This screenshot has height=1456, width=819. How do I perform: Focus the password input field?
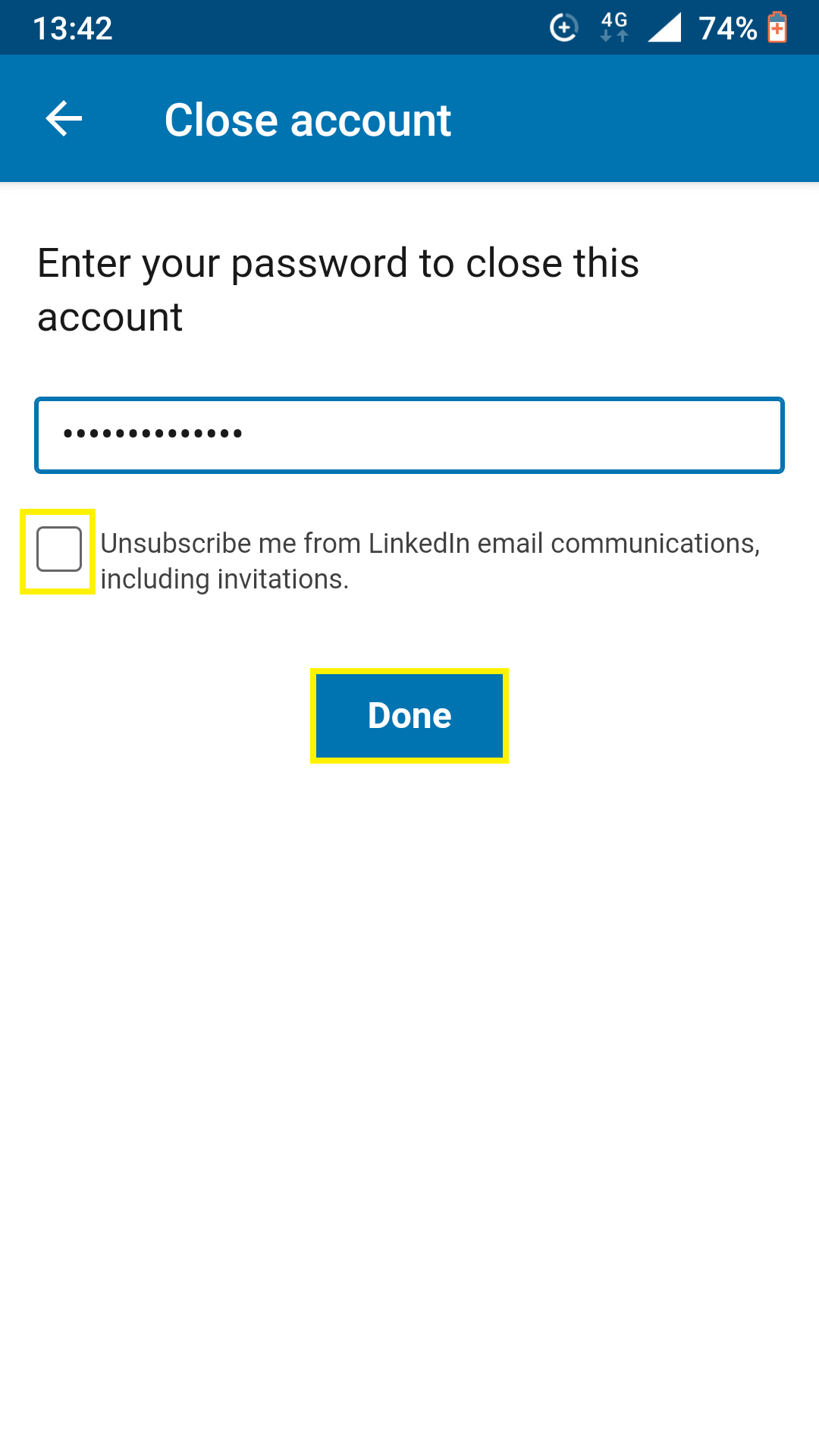[409, 435]
